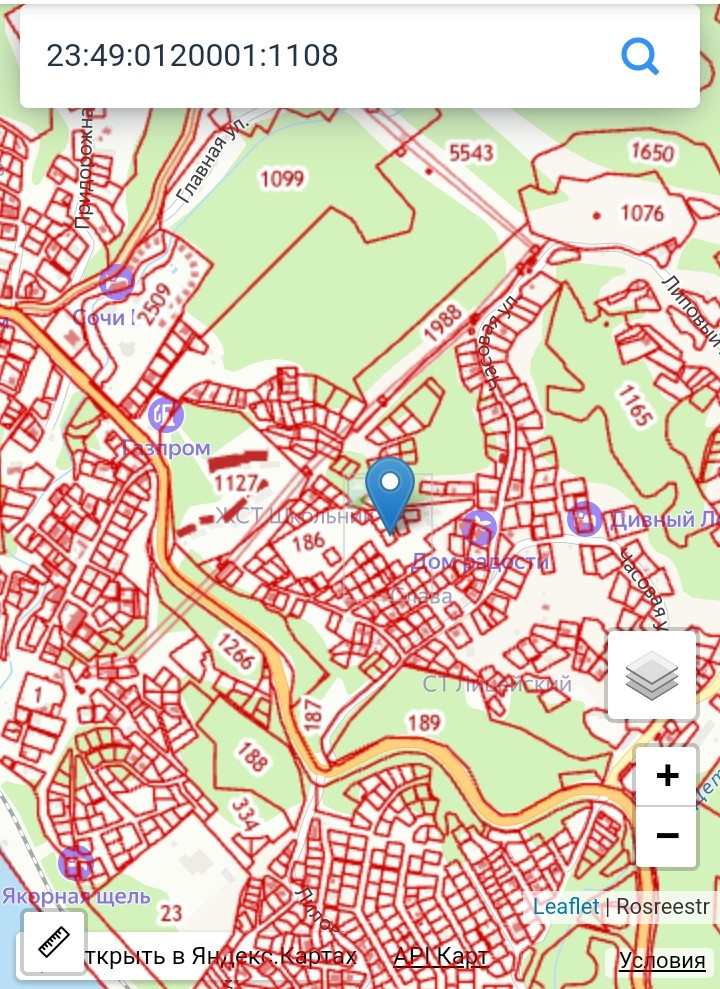Activate the ruler measurement tool
Screen dimensions: 720x989
pos(54,942)
